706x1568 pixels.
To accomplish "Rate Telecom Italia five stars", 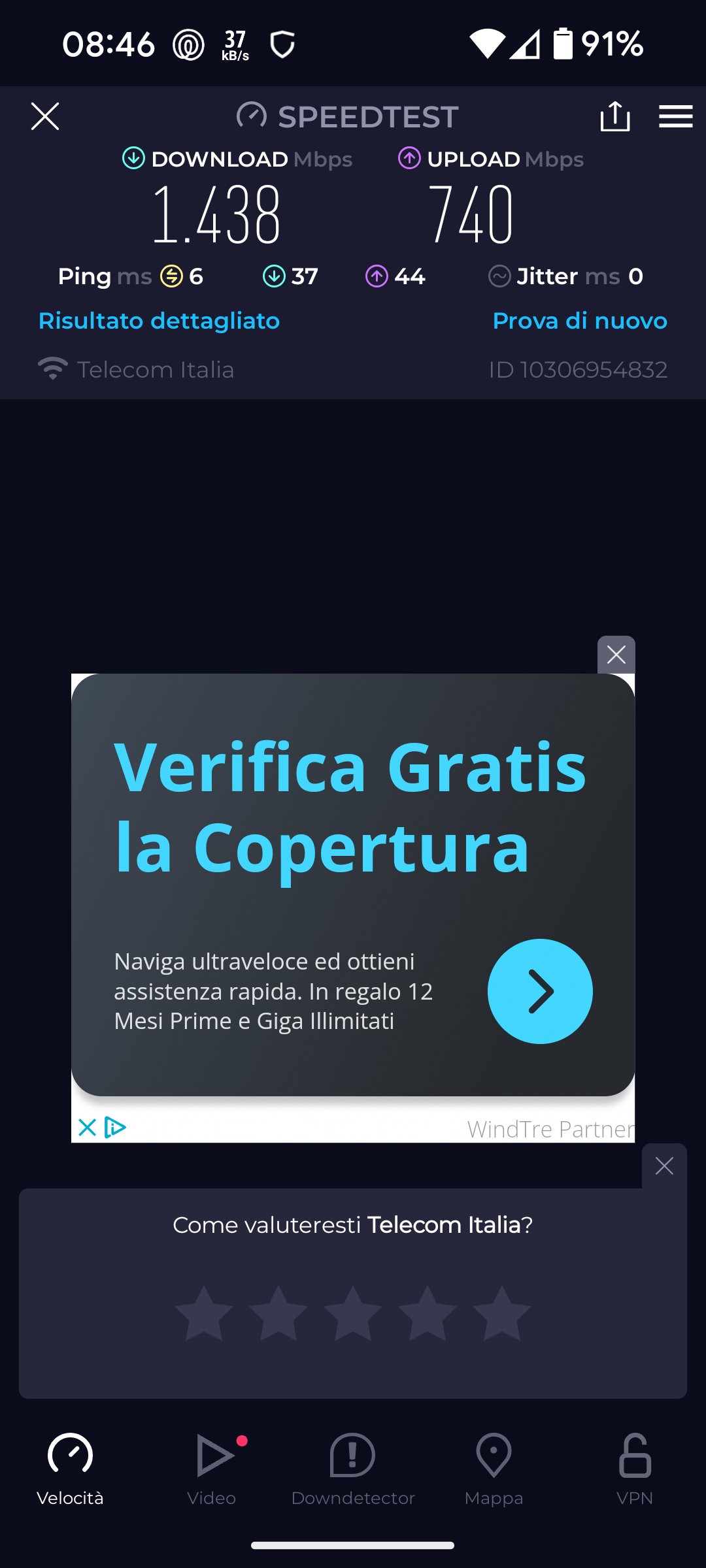I will tap(501, 1314).
